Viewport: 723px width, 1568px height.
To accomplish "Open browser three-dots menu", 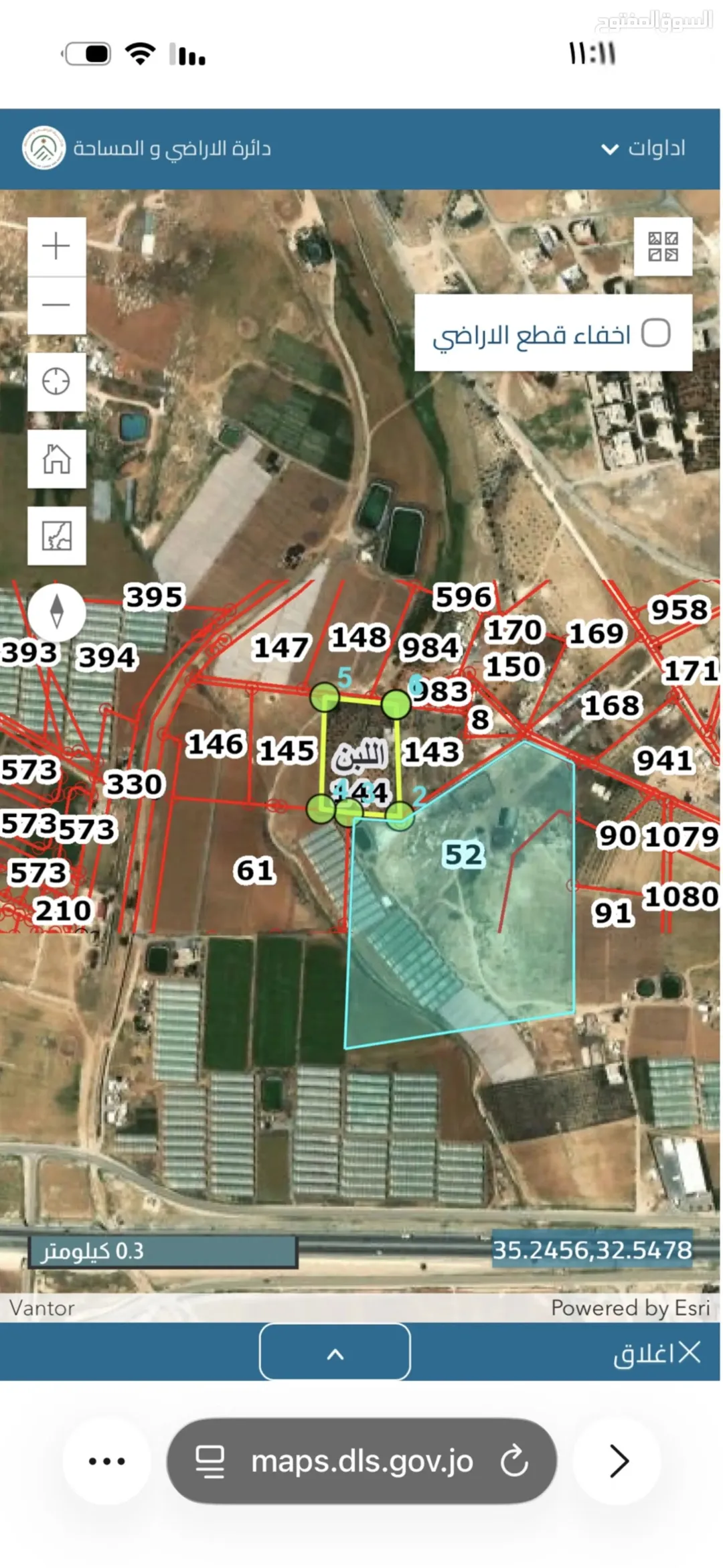I will [107, 1461].
